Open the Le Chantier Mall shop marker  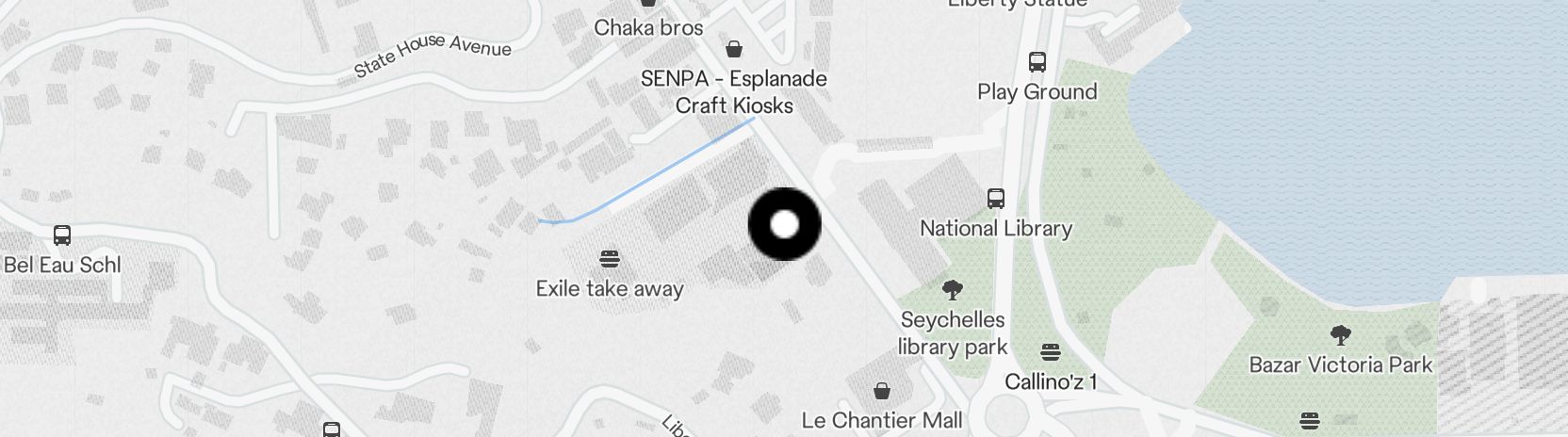pos(882,390)
